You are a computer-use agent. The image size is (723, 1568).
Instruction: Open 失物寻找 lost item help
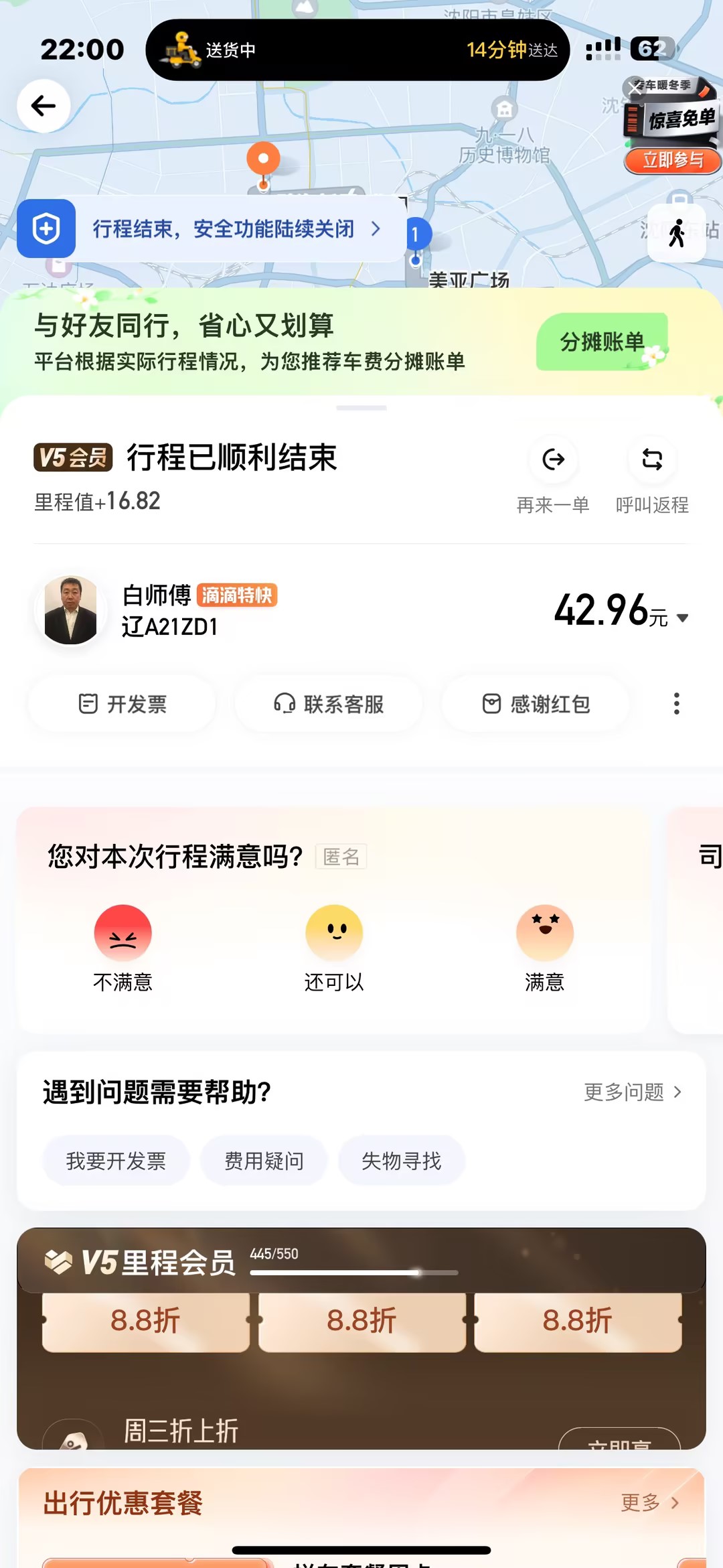point(401,1161)
